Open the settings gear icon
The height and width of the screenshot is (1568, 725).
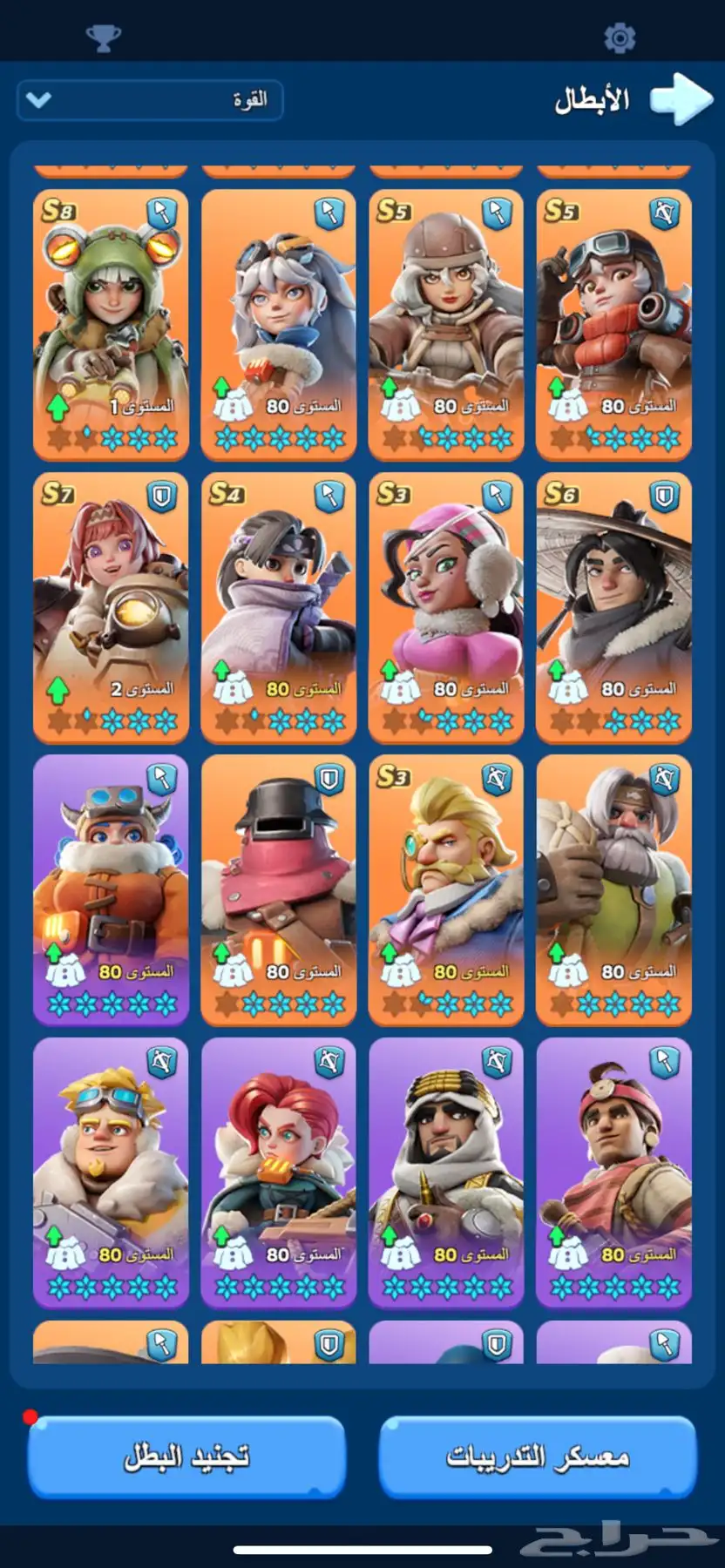click(620, 37)
